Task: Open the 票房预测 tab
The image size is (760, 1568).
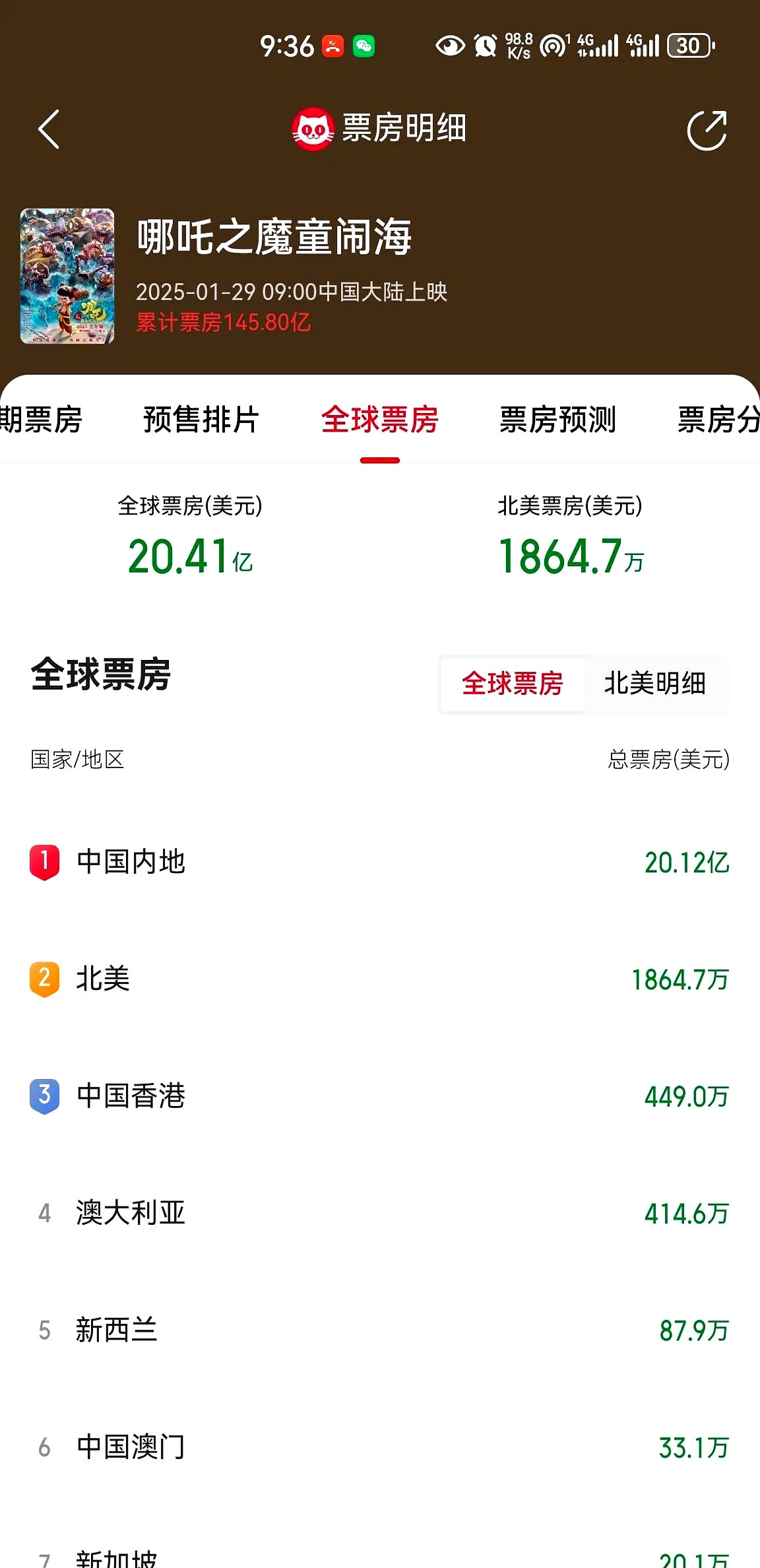Action: pyautogui.click(x=558, y=419)
